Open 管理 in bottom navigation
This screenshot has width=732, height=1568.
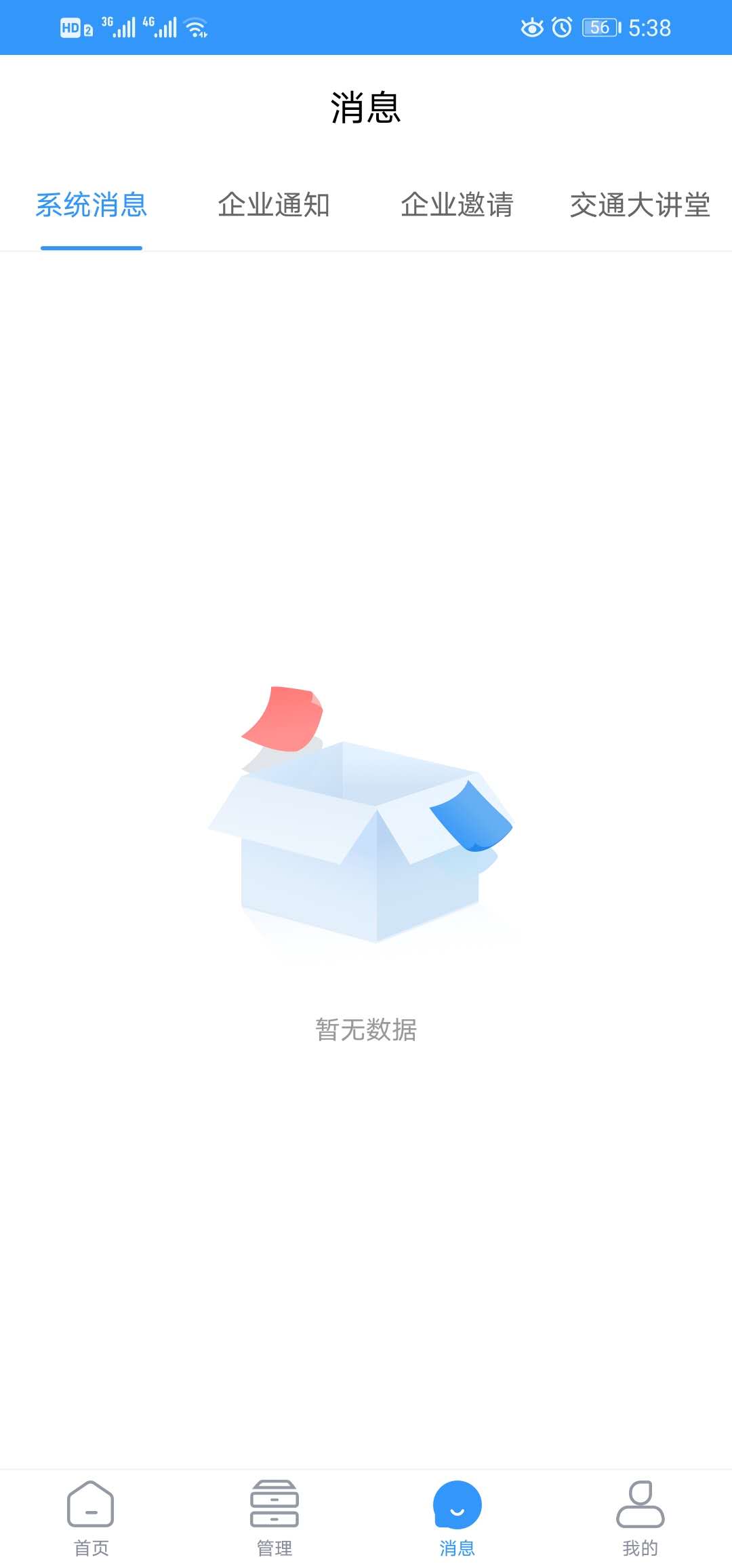coord(274,1518)
